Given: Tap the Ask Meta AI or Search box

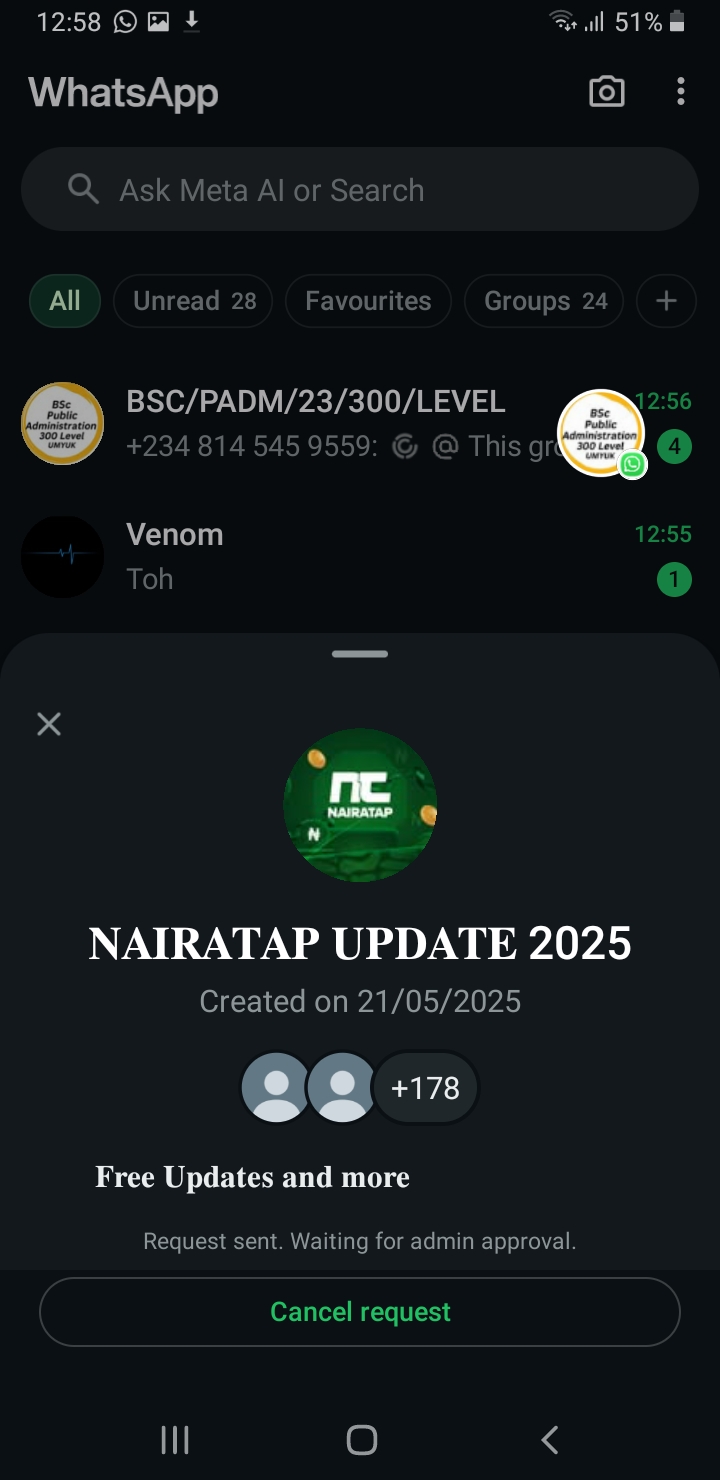Looking at the screenshot, I should 360,190.
